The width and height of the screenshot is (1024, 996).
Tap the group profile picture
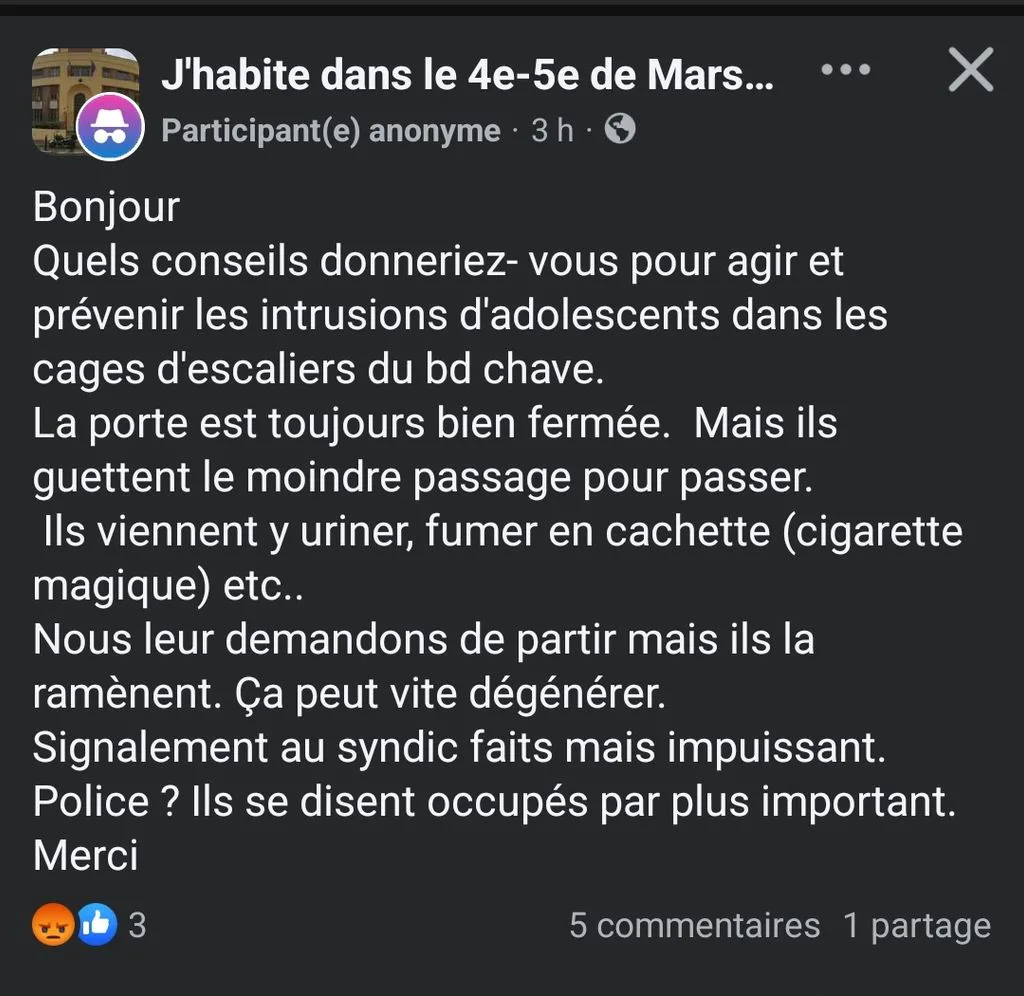[x=86, y=101]
